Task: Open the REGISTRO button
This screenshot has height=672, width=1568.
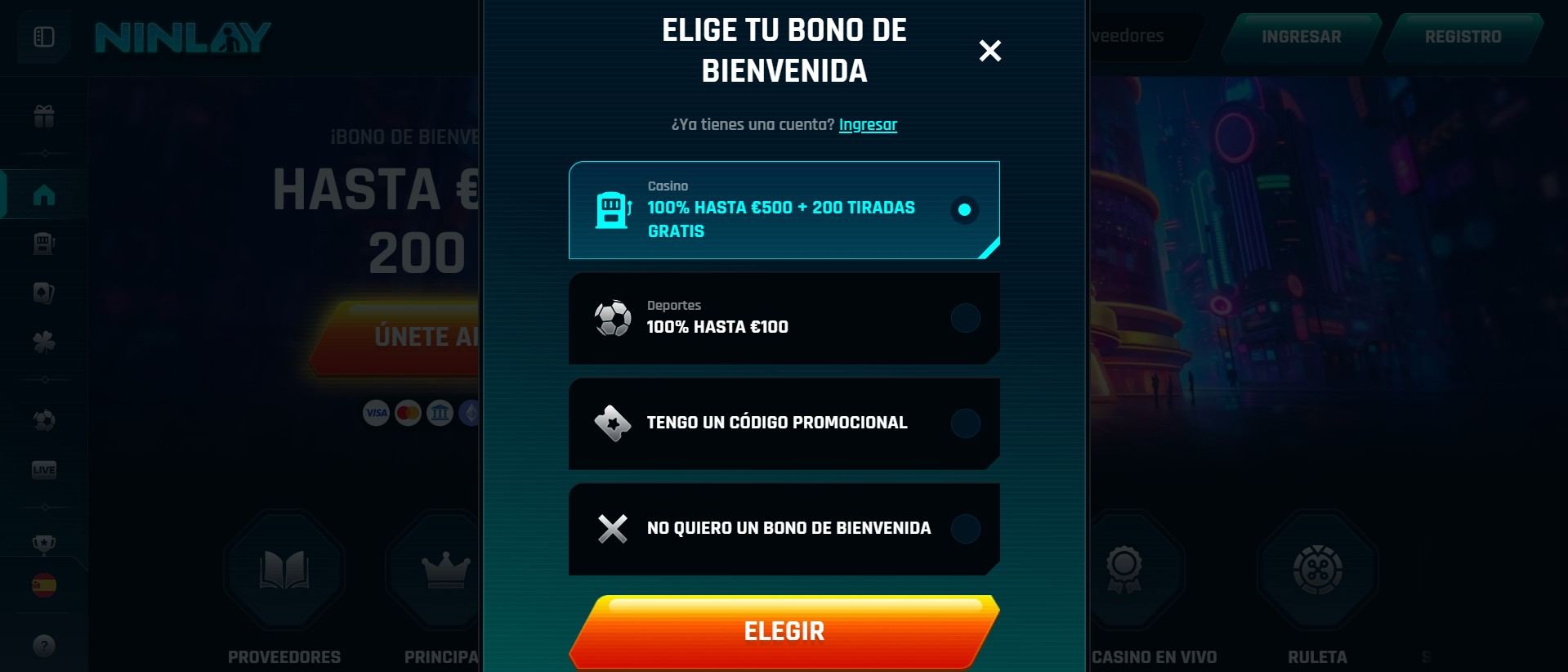Action: click(1463, 37)
